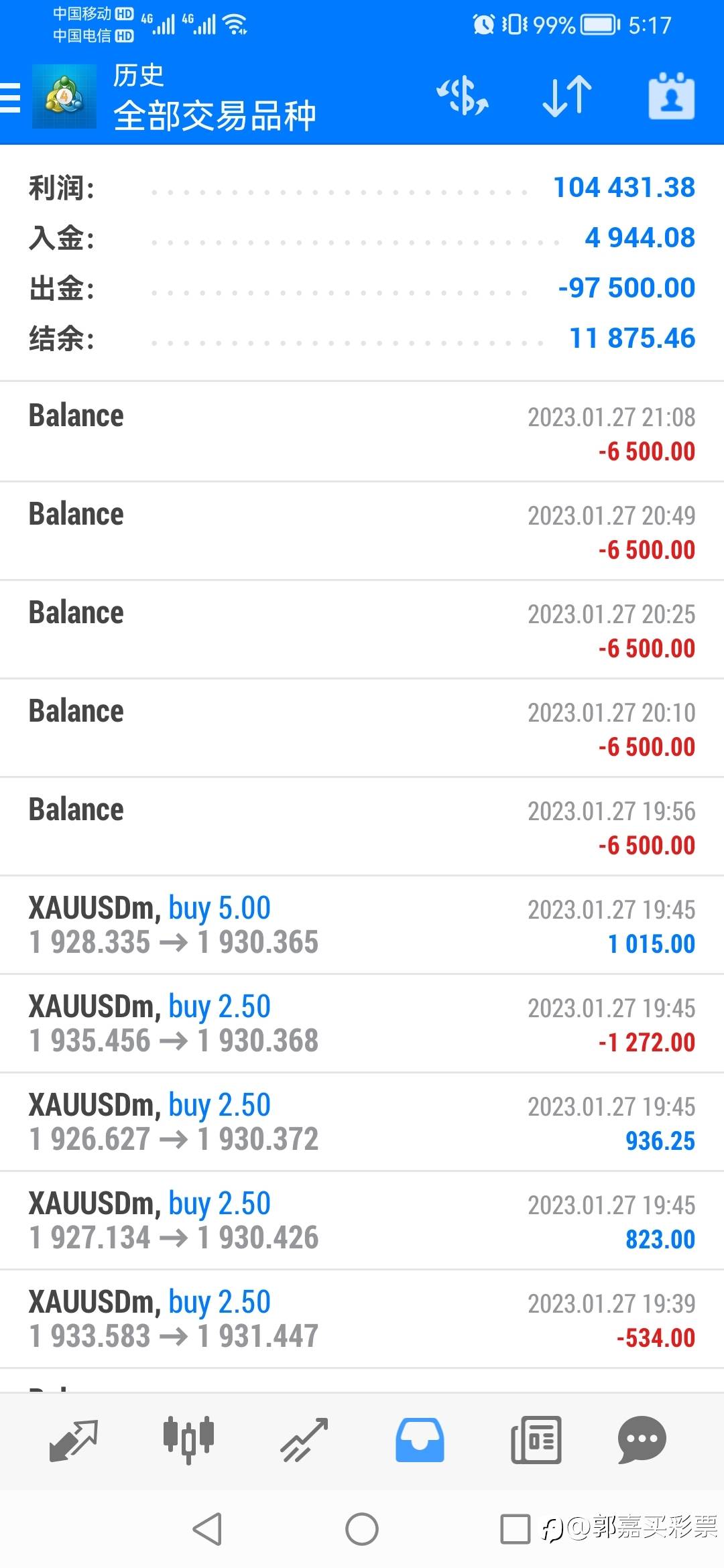This screenshot has width=724, height=1568.
Task: Open the News tab
Action: click(536, 1441)
